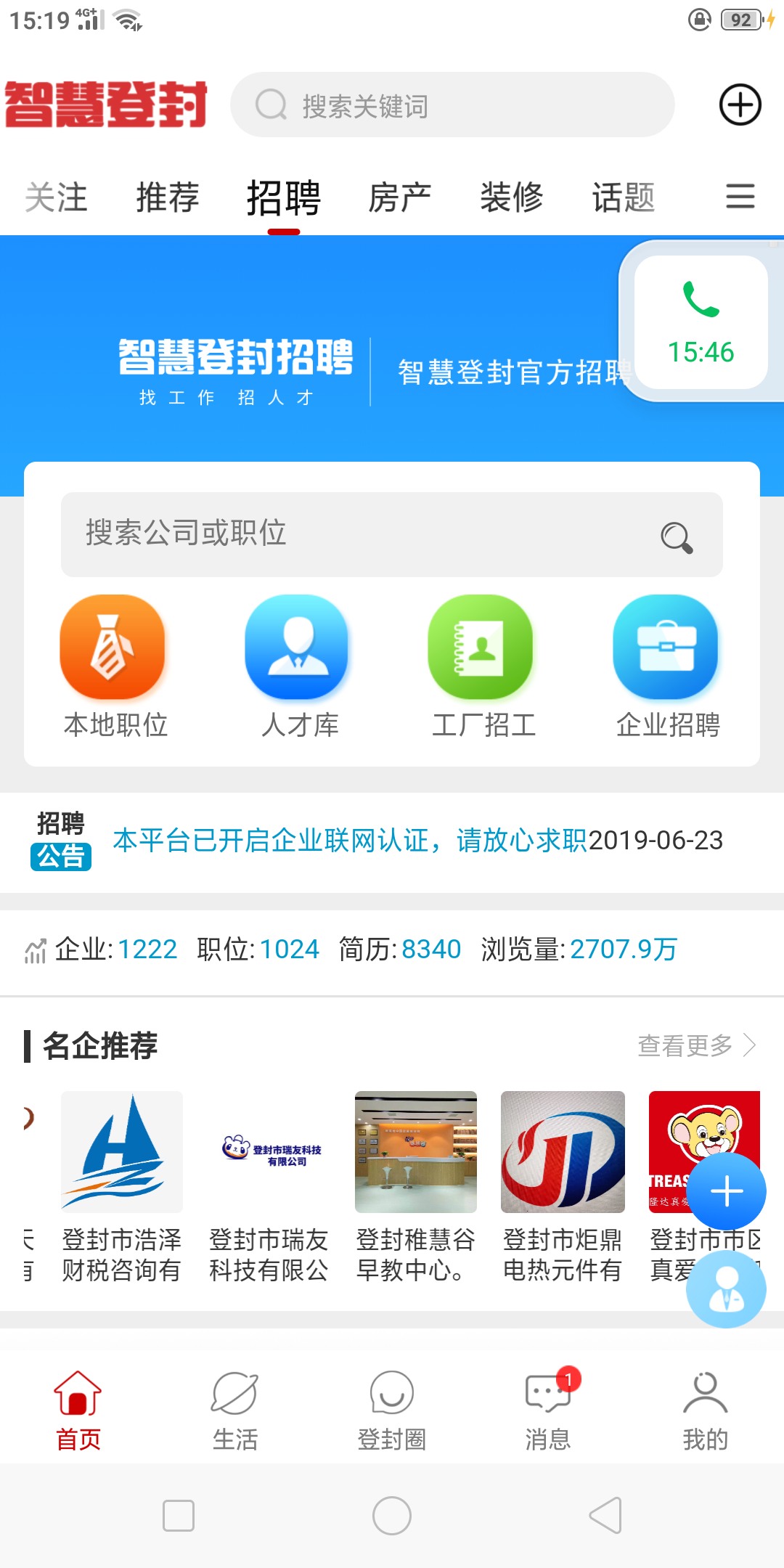The image size is (784, 1568).
Task: Tap the 搜索关键词 search bar
Action: 452,105
